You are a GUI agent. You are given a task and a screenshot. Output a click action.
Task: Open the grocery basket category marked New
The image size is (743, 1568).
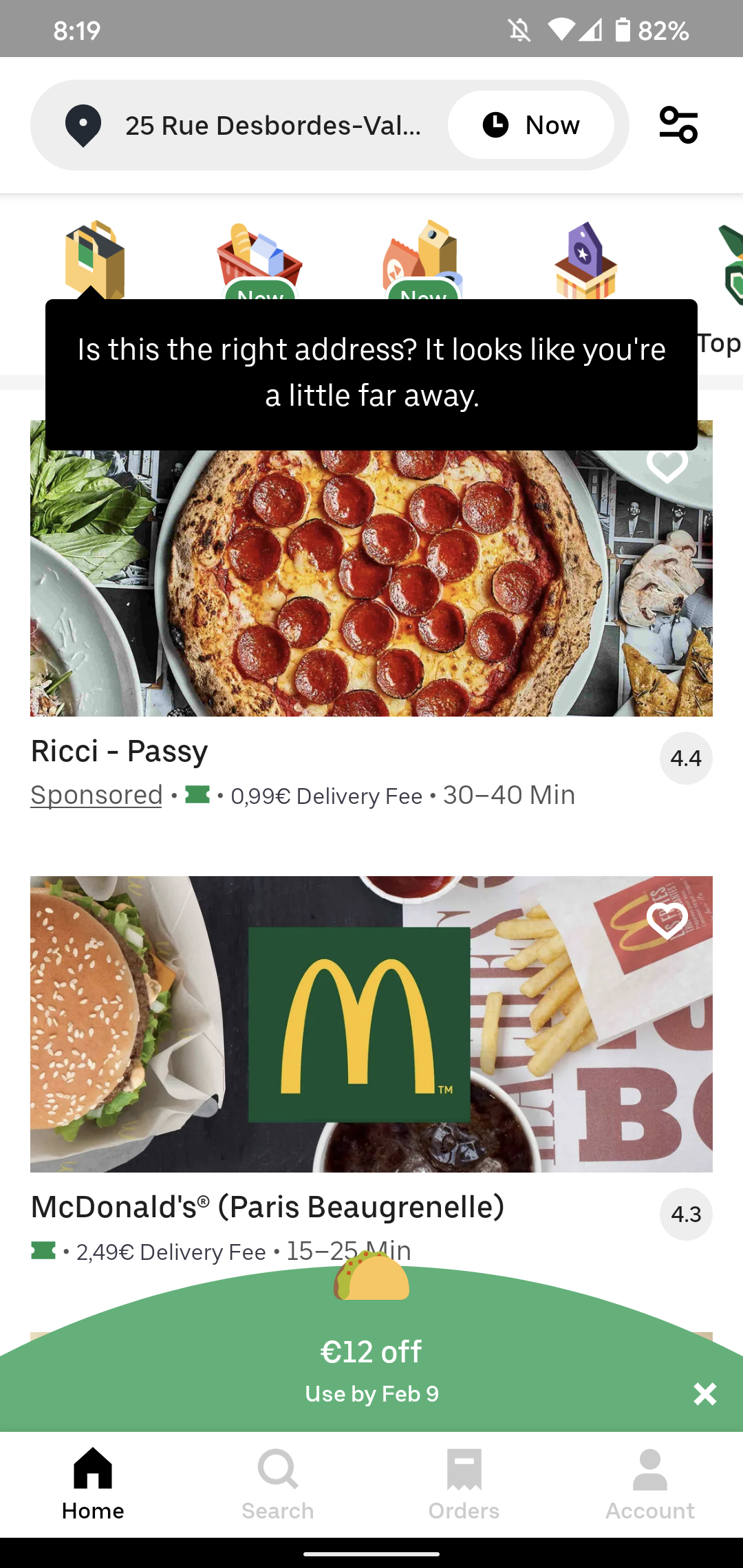pos(258,261)
